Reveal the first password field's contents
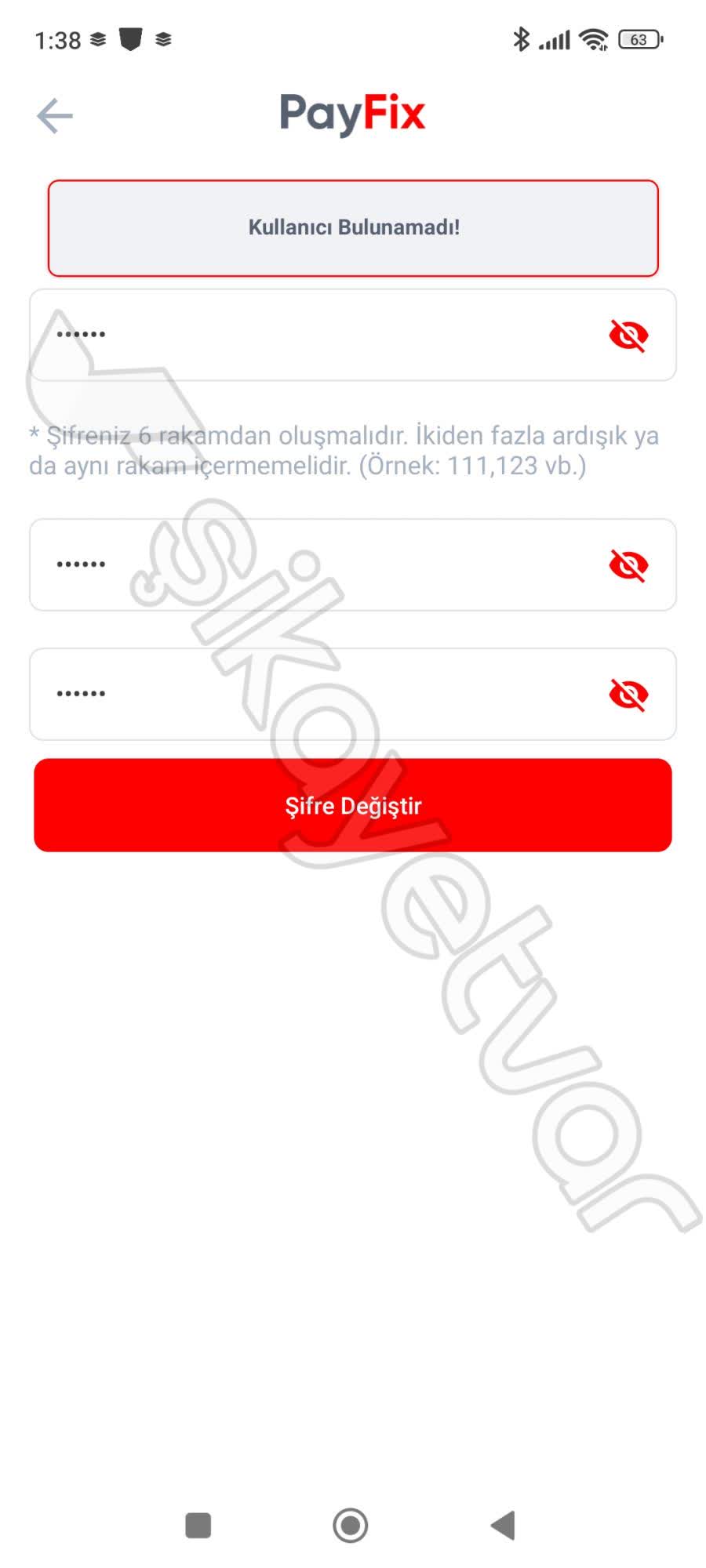This screenshot has height=1568, width=706. (628, 336)
